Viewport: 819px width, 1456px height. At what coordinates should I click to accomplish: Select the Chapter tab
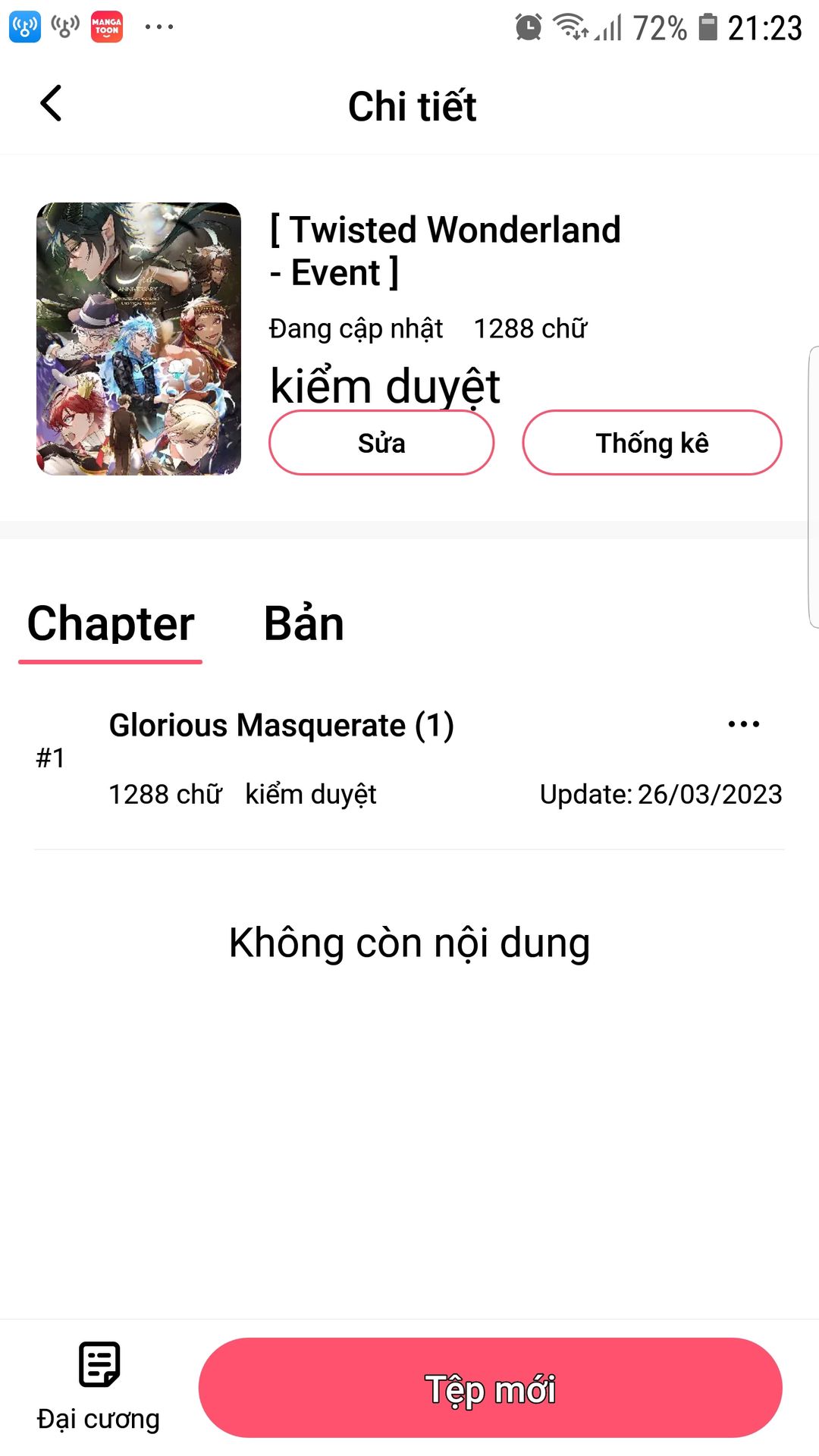pyautogui.click(x=111, y=624)
